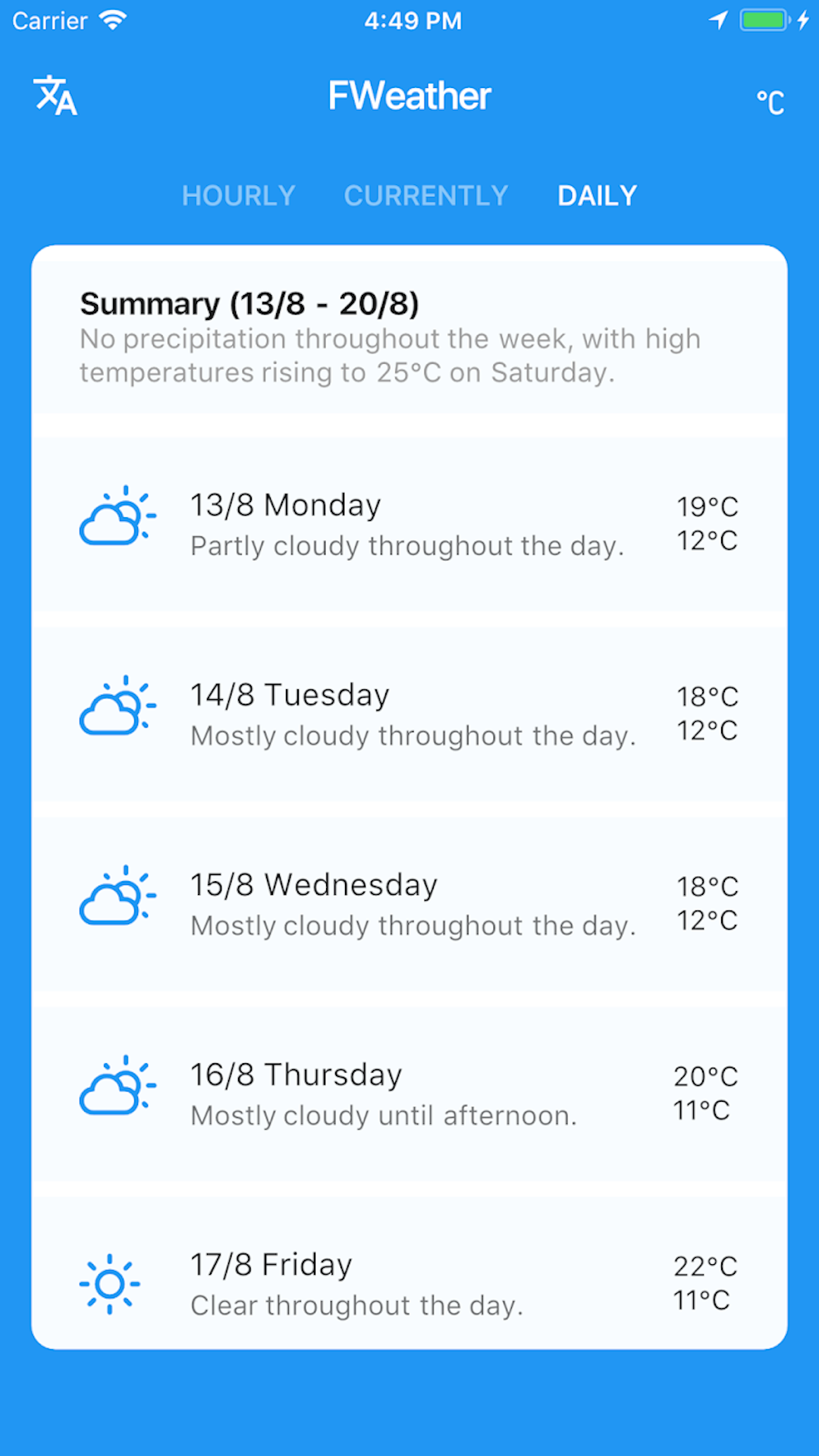Open details for 13/8 Monday

click(x=409, y=523)
